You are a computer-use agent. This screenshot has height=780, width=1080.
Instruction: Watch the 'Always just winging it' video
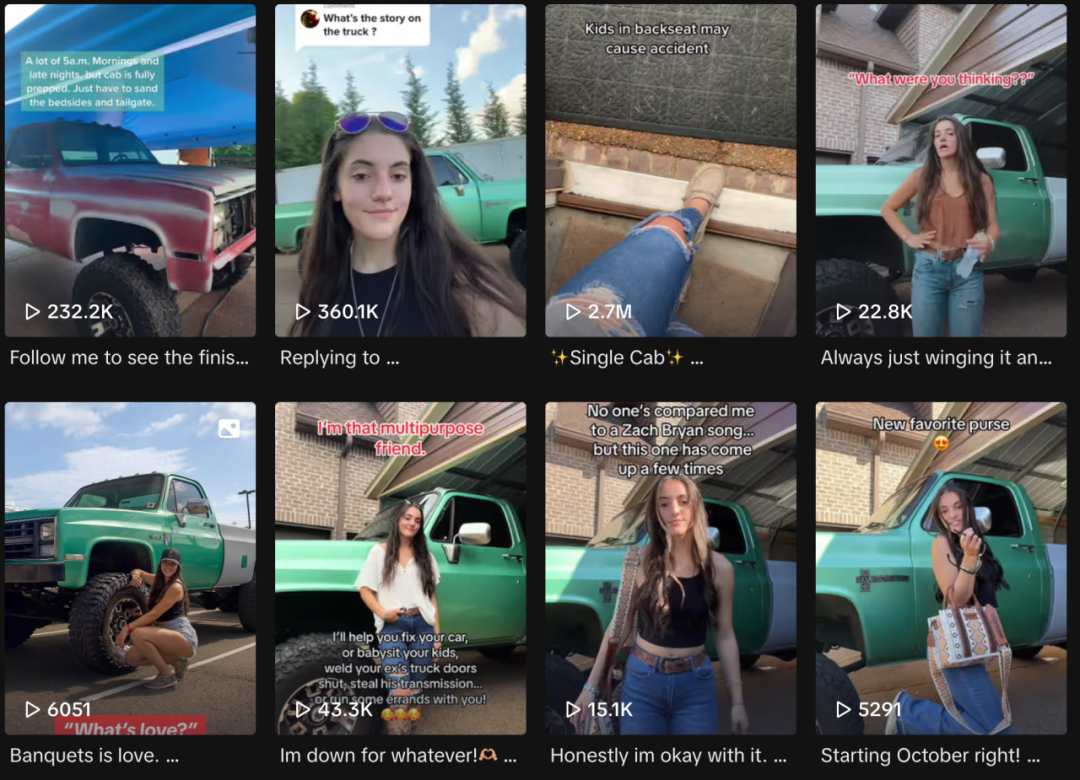(x=940, y=170)
